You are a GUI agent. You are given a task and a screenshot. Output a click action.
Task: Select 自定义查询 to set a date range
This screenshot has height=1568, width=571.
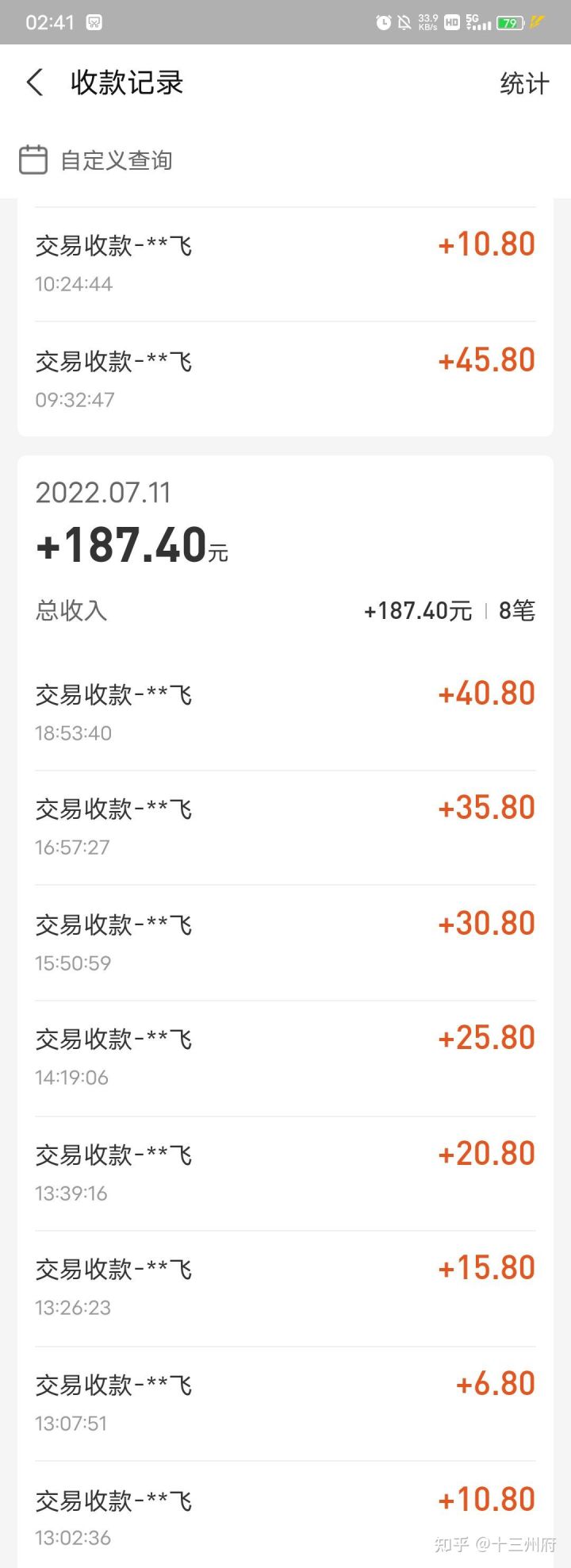(117, 159)
